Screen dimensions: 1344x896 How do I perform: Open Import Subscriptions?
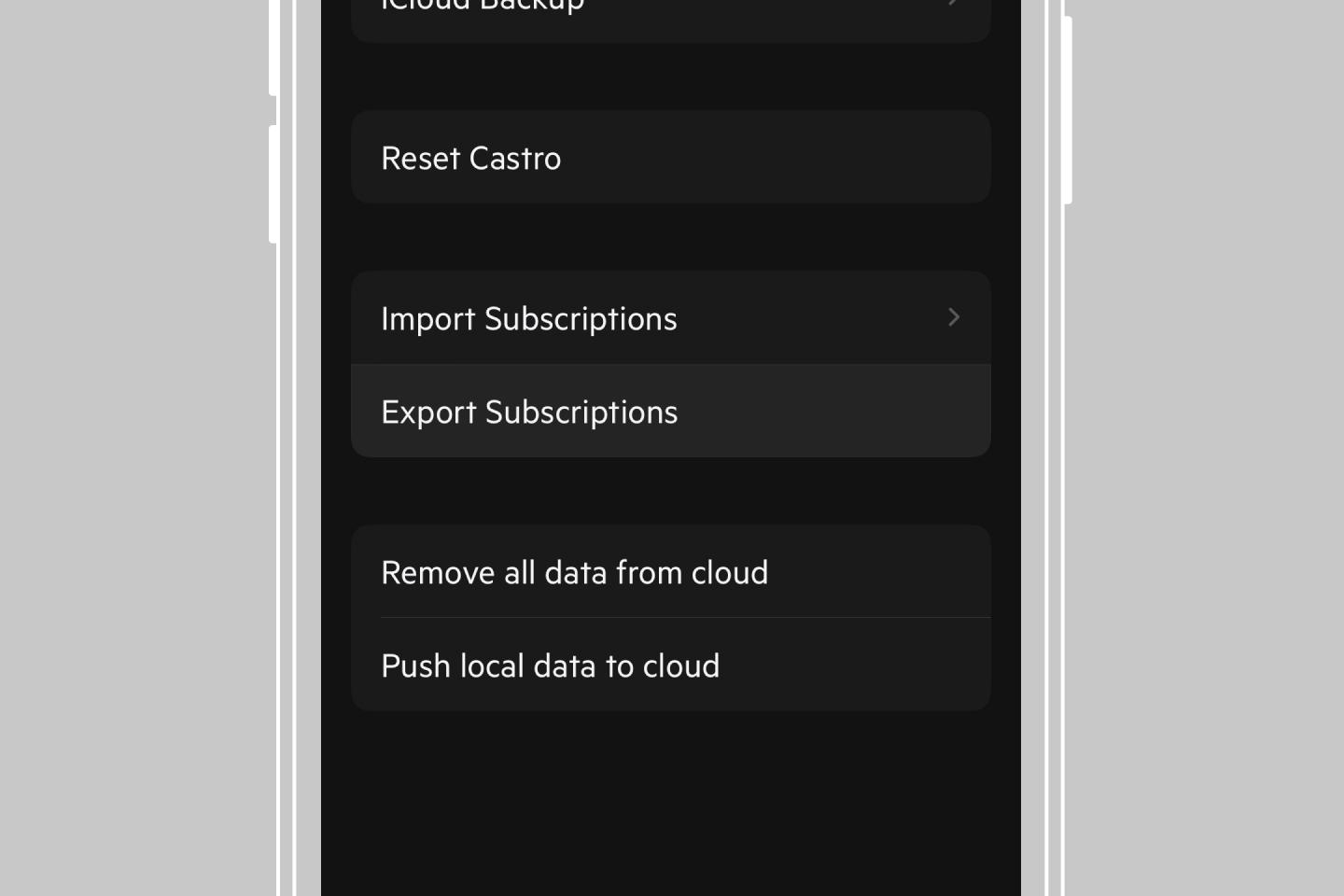[670, 318]
